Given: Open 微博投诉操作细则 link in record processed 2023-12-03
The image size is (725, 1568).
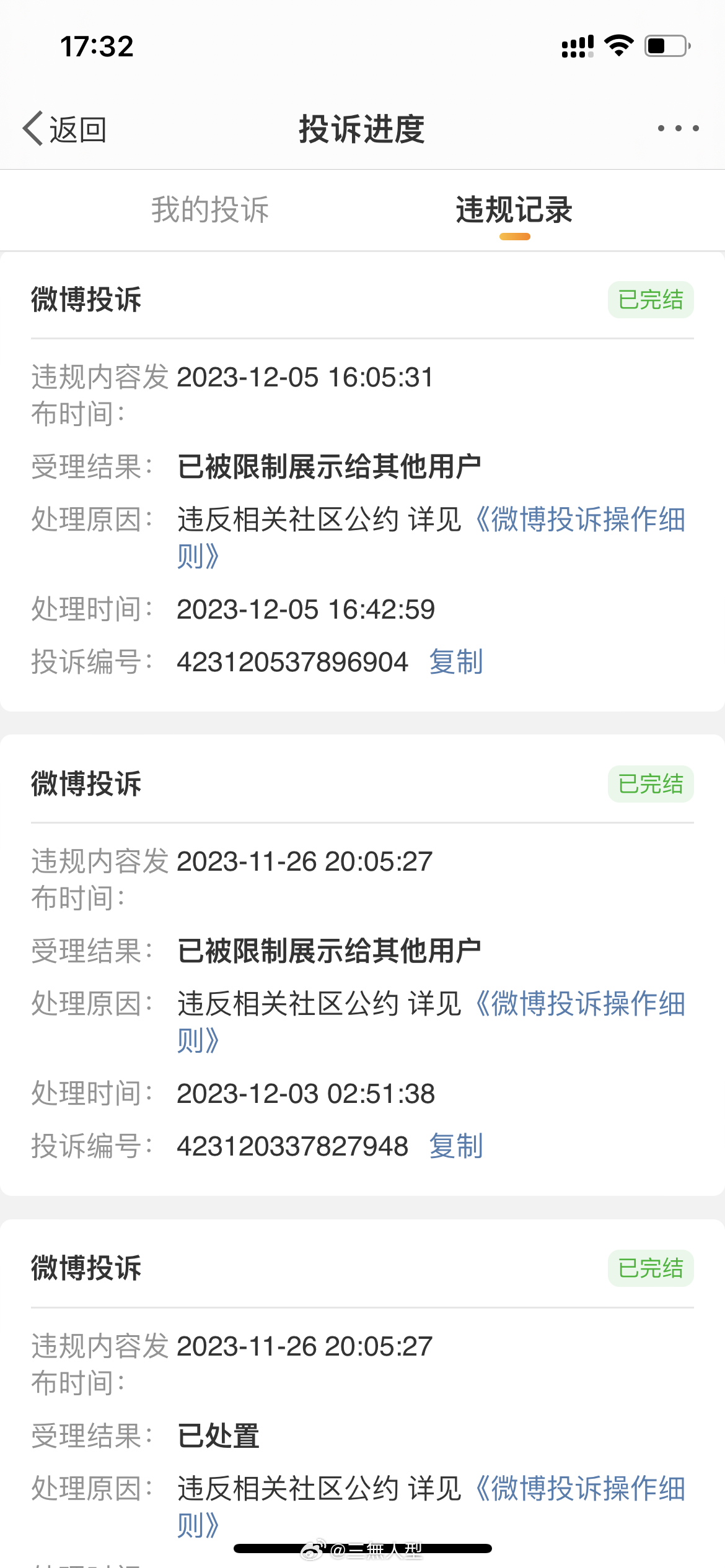Looking at the screenshot, I should click(431, 1021).
